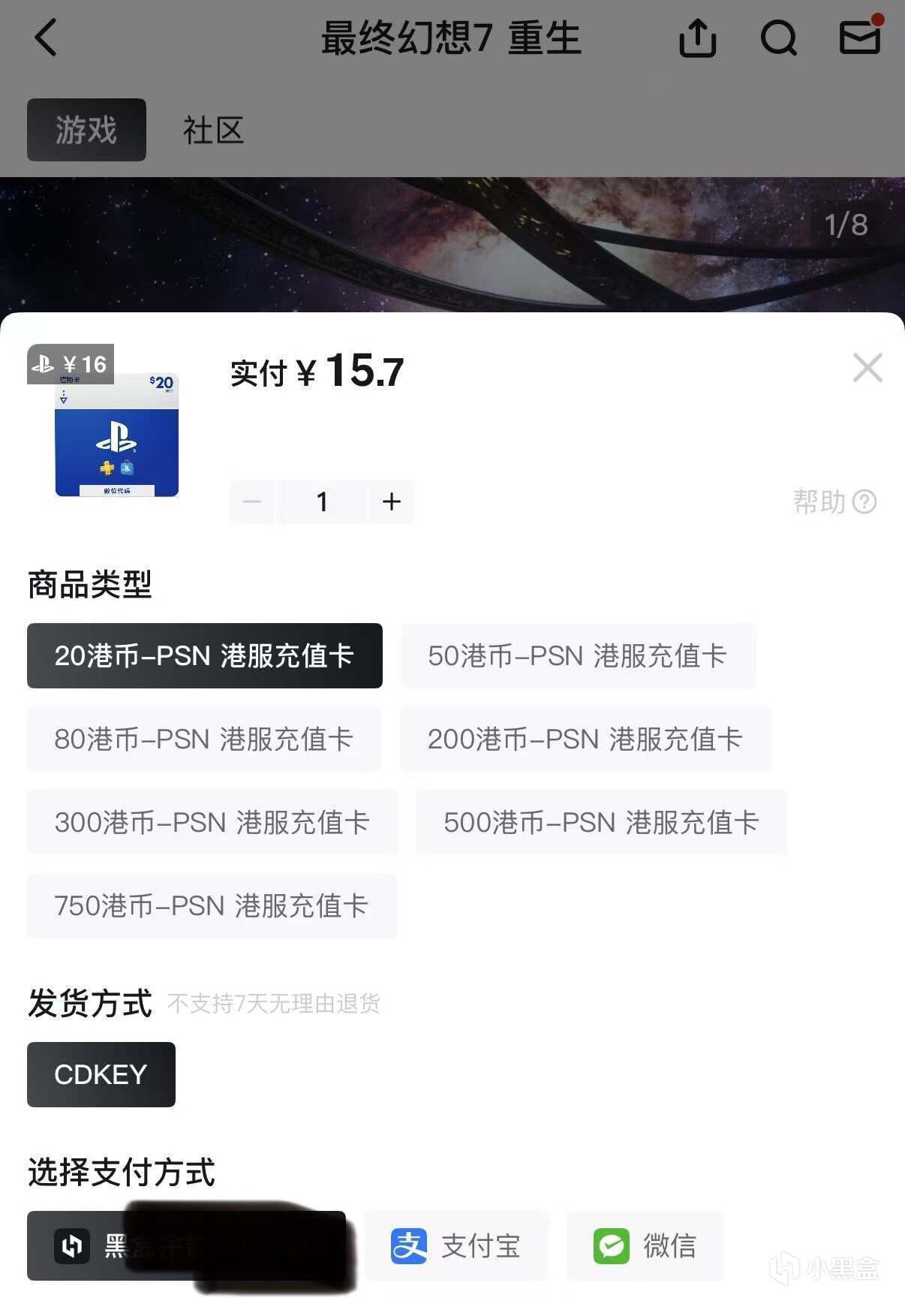Image resolution: width=905 pixels, height=1316 pixels.
Task: Go back using the top-left arrow
Action: tap(46, 38)
